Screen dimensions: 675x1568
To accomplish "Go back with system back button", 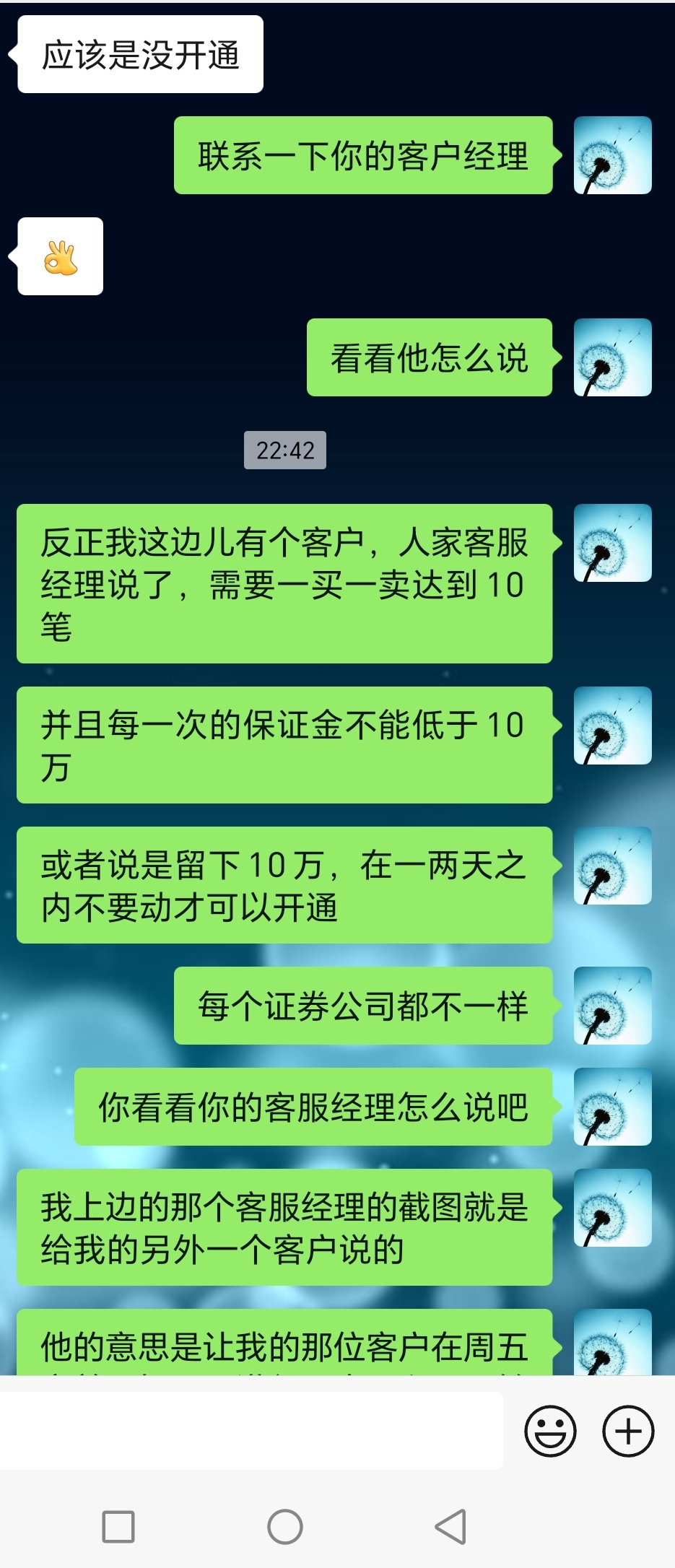I will tap(451, 1526).
